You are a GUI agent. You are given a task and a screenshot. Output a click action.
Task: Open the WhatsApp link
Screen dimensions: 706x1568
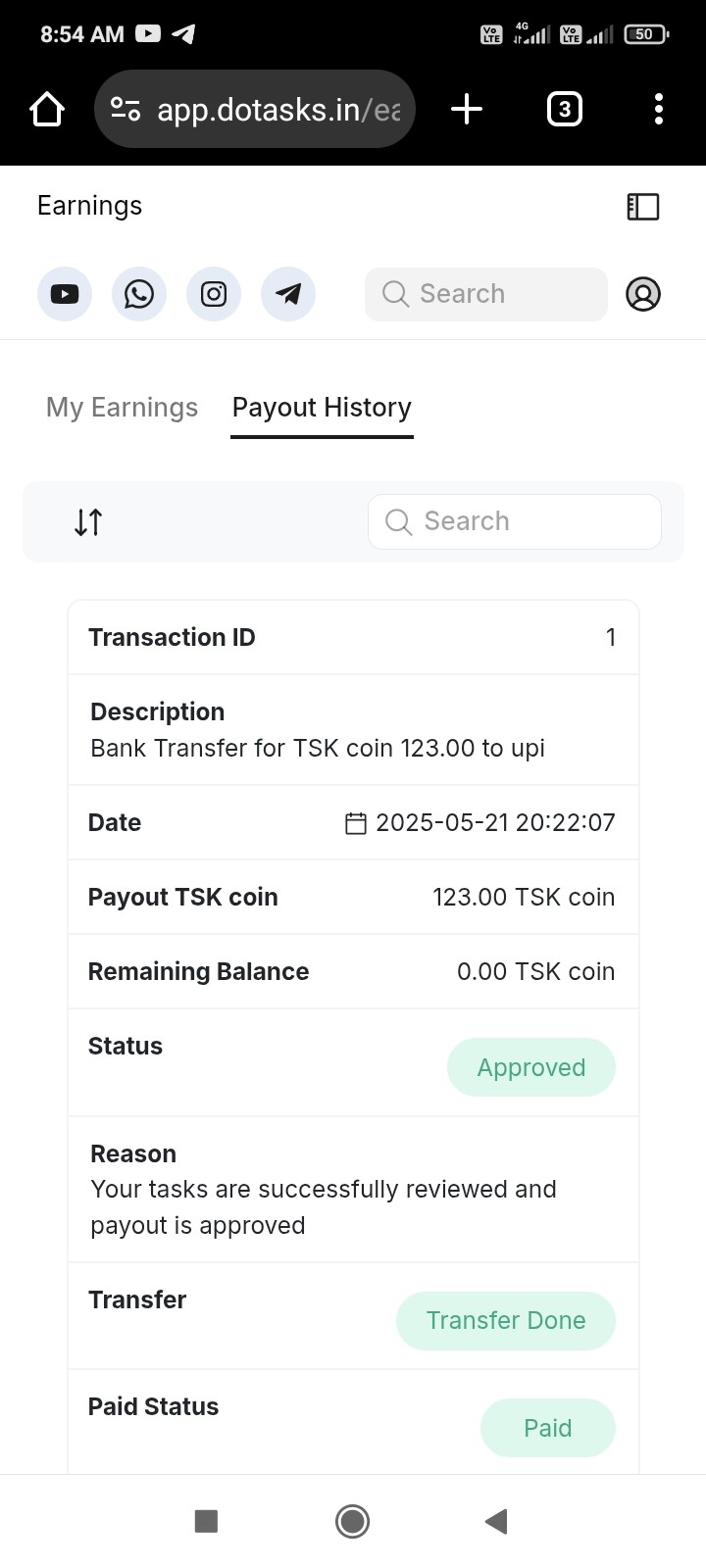pos(139,294)
